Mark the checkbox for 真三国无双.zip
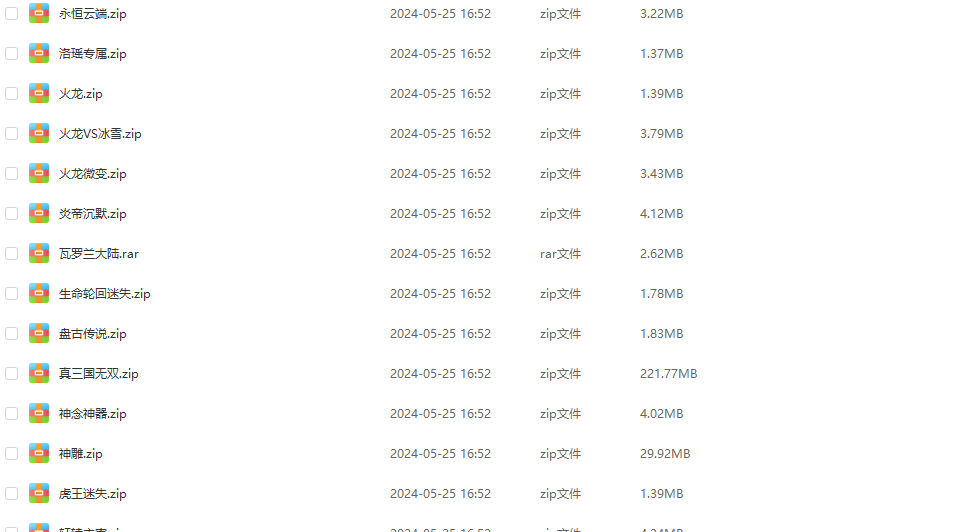 [12, 373]
